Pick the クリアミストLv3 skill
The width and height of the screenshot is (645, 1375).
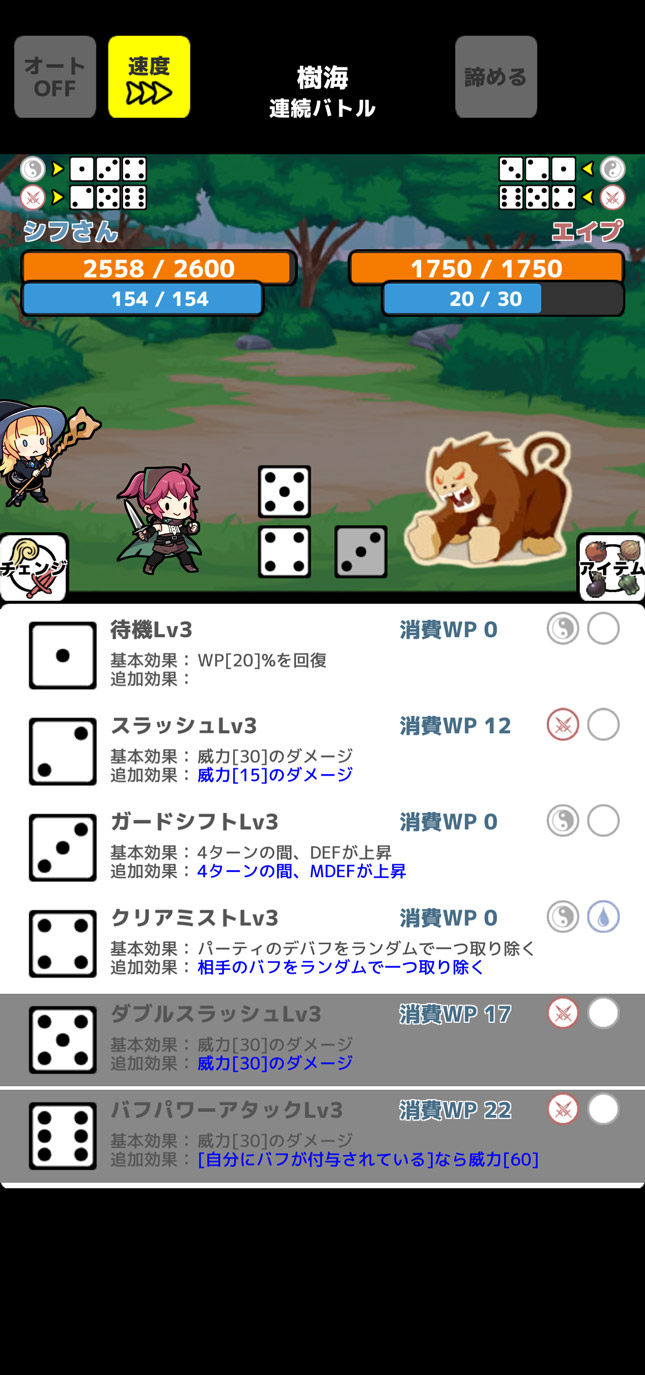click(x=322, y=940)
